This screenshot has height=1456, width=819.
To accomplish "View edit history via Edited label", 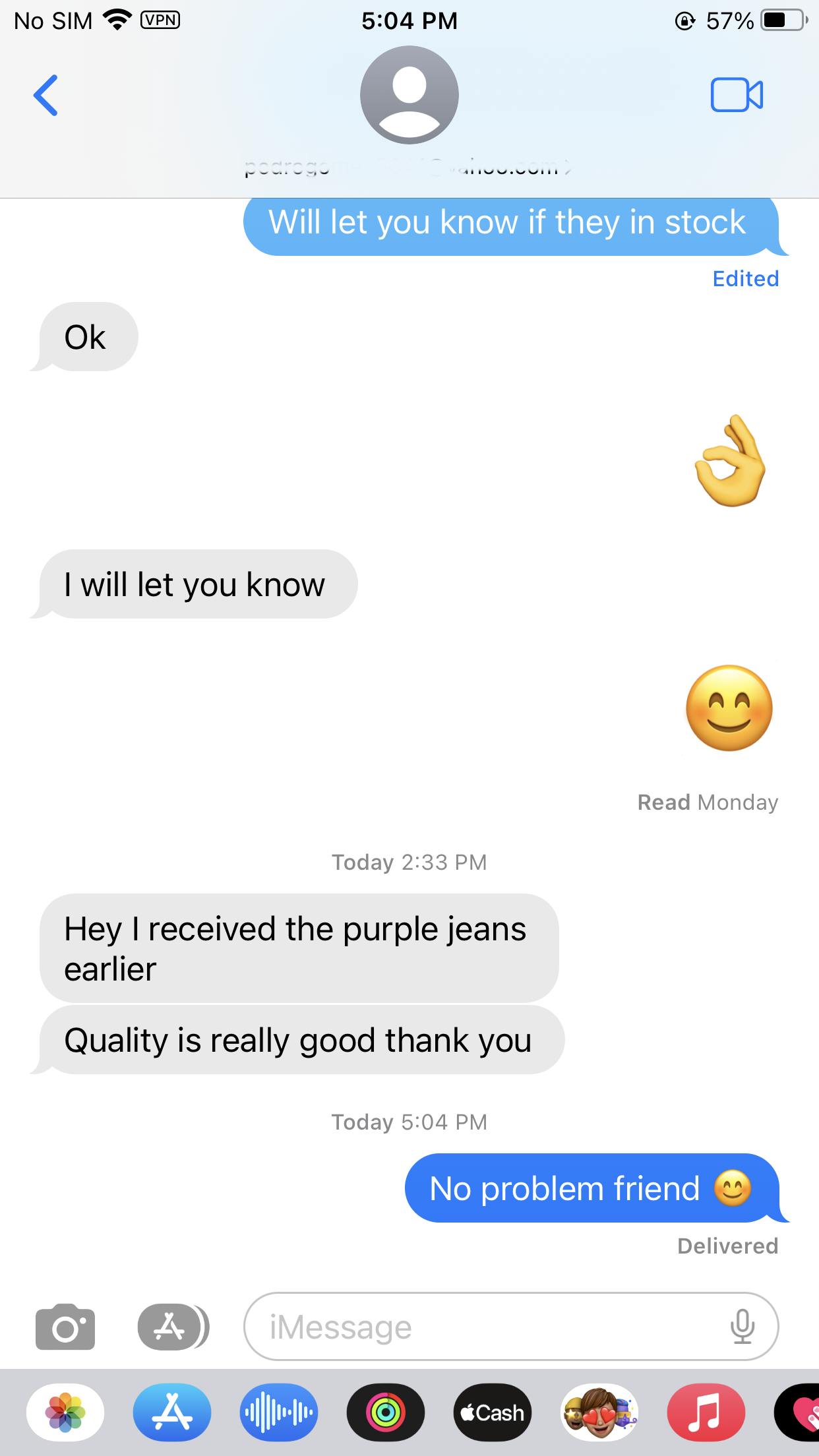I will pos(745,279).
